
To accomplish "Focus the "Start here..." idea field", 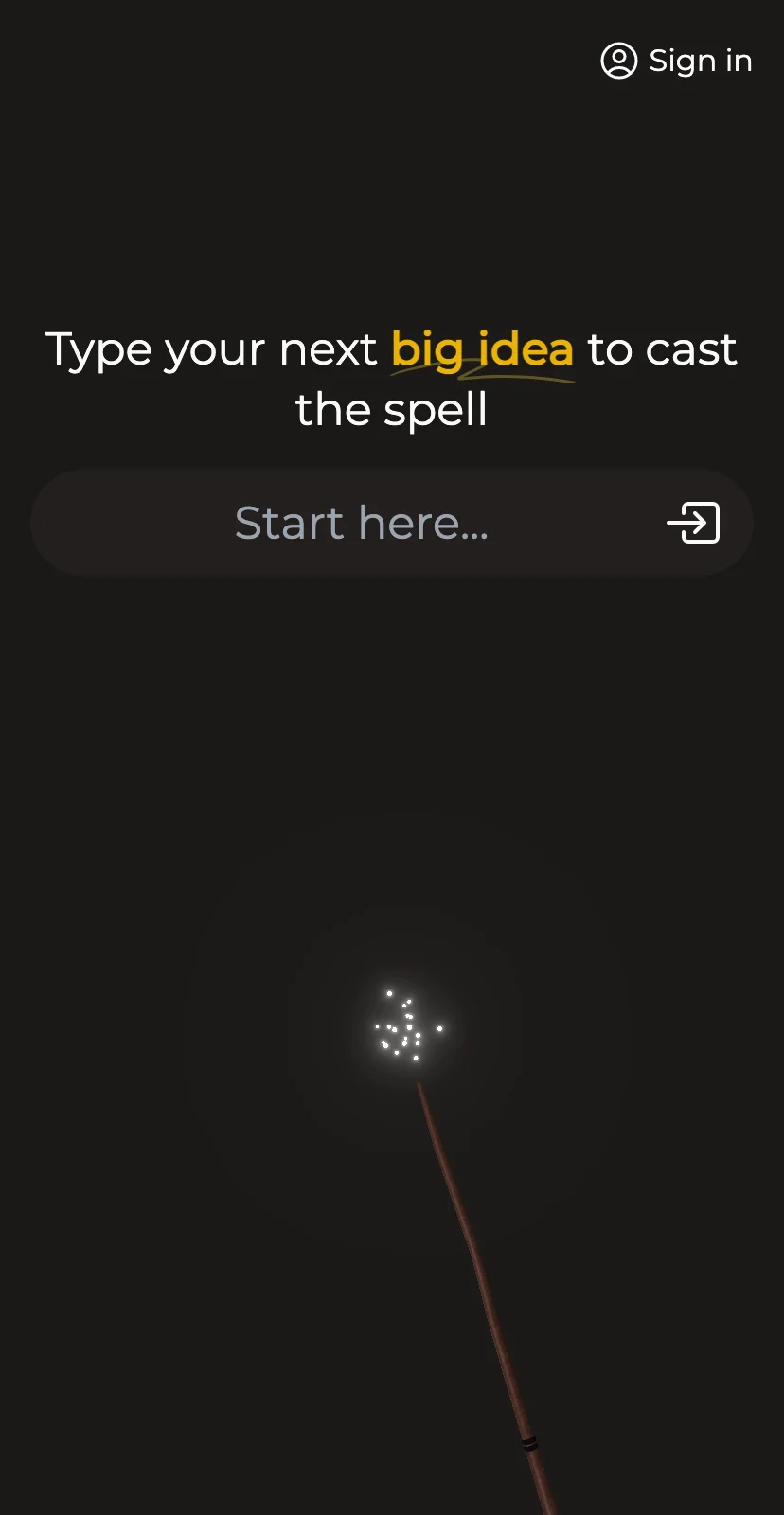I will [x=362, y=523].
